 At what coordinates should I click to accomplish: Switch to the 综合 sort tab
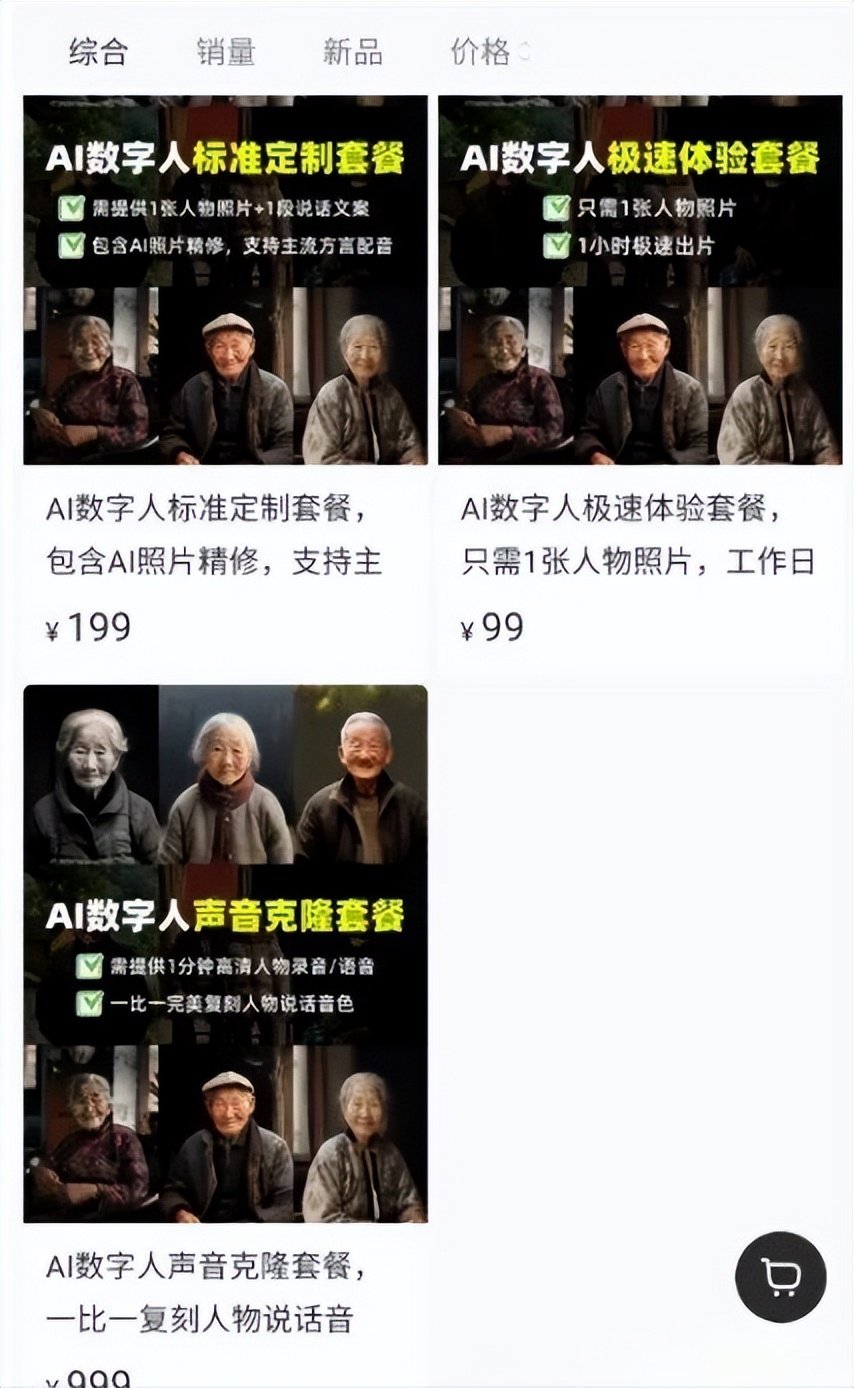98,52
